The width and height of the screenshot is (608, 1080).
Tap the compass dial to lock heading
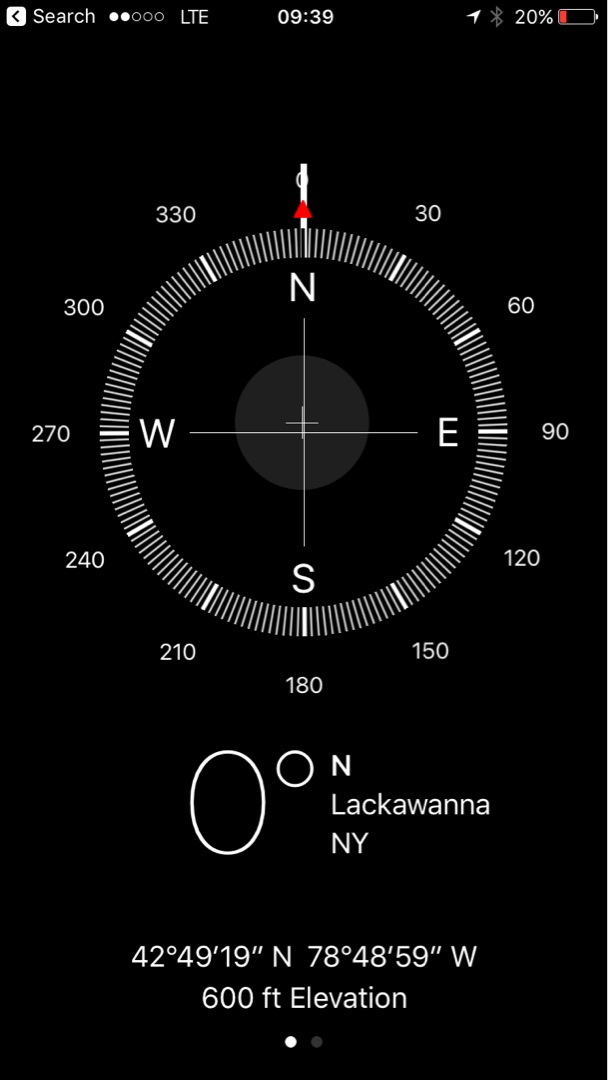click(x=303, y=432)
